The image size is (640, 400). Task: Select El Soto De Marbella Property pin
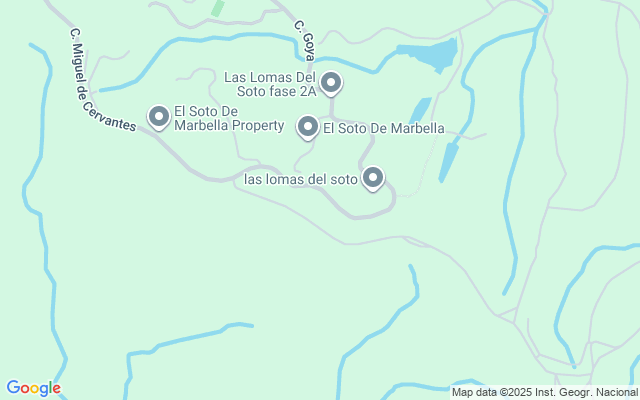coord(159,117)
